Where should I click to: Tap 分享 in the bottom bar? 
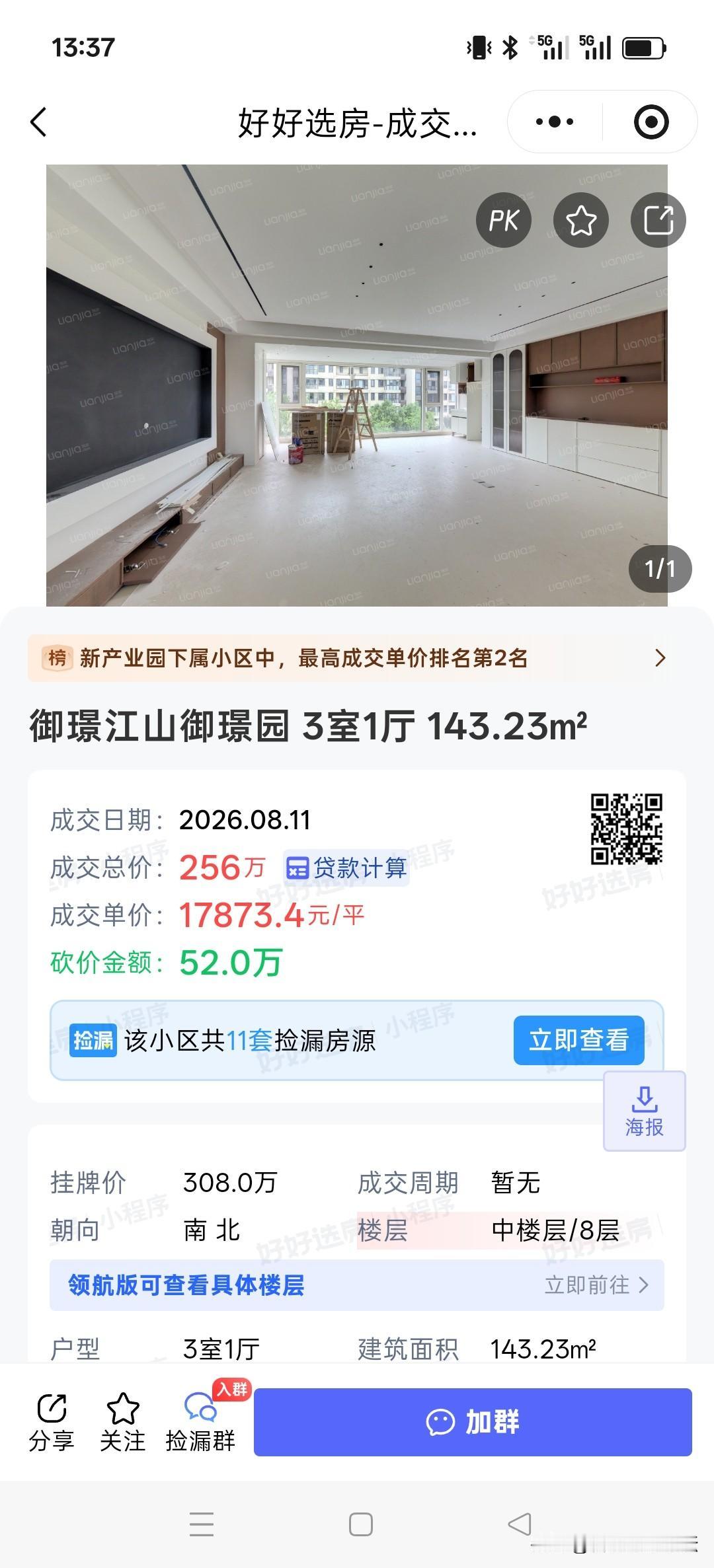click(52, 1423)
